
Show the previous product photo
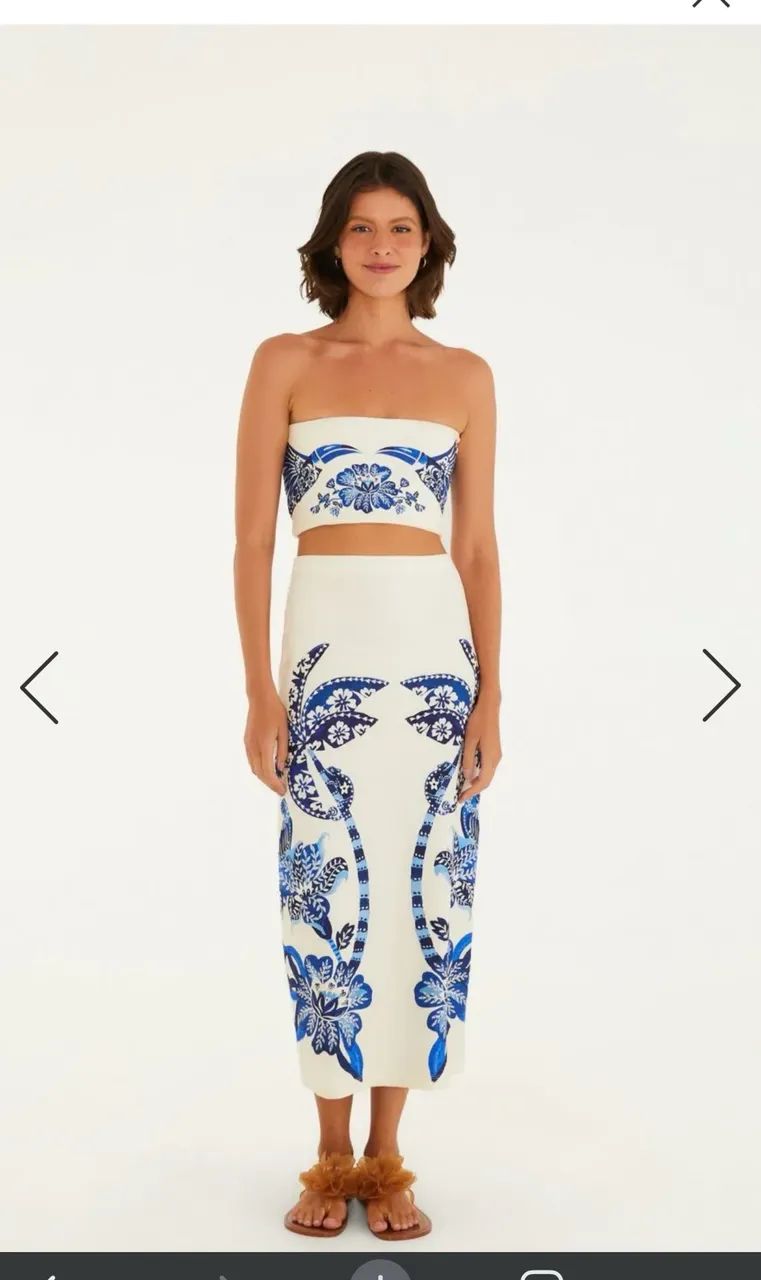(x=40, y=687)
